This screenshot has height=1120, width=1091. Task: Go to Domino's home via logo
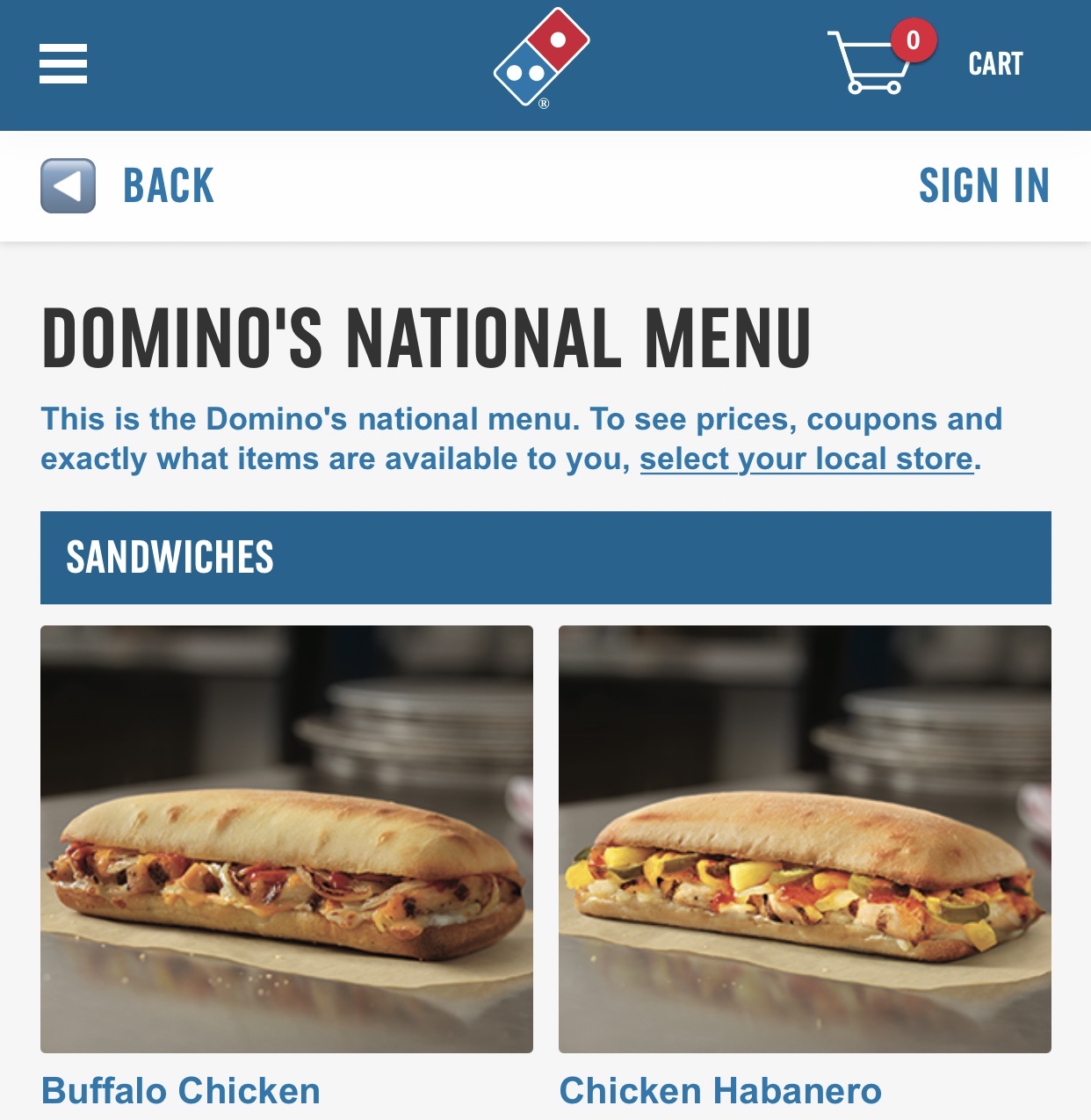coord(541,58)
